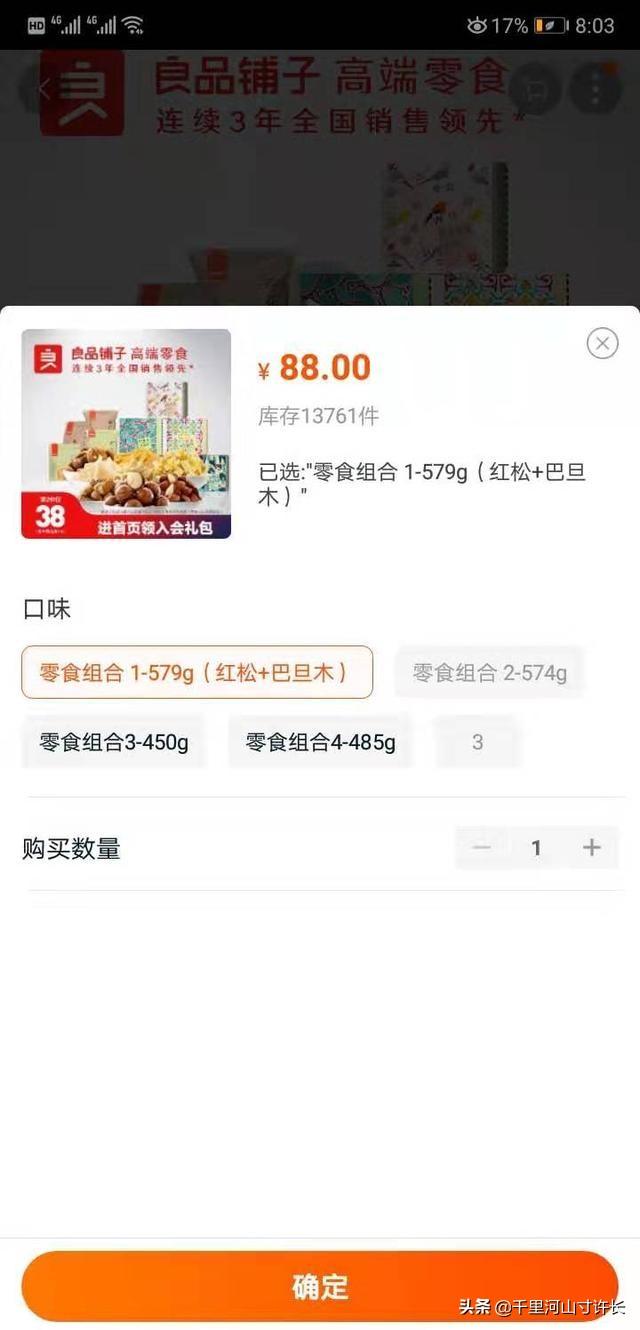Viewport: 640px width, 1330px height.
Task: Increase purchase quantity with plus button
Action: tap(591, 848)
